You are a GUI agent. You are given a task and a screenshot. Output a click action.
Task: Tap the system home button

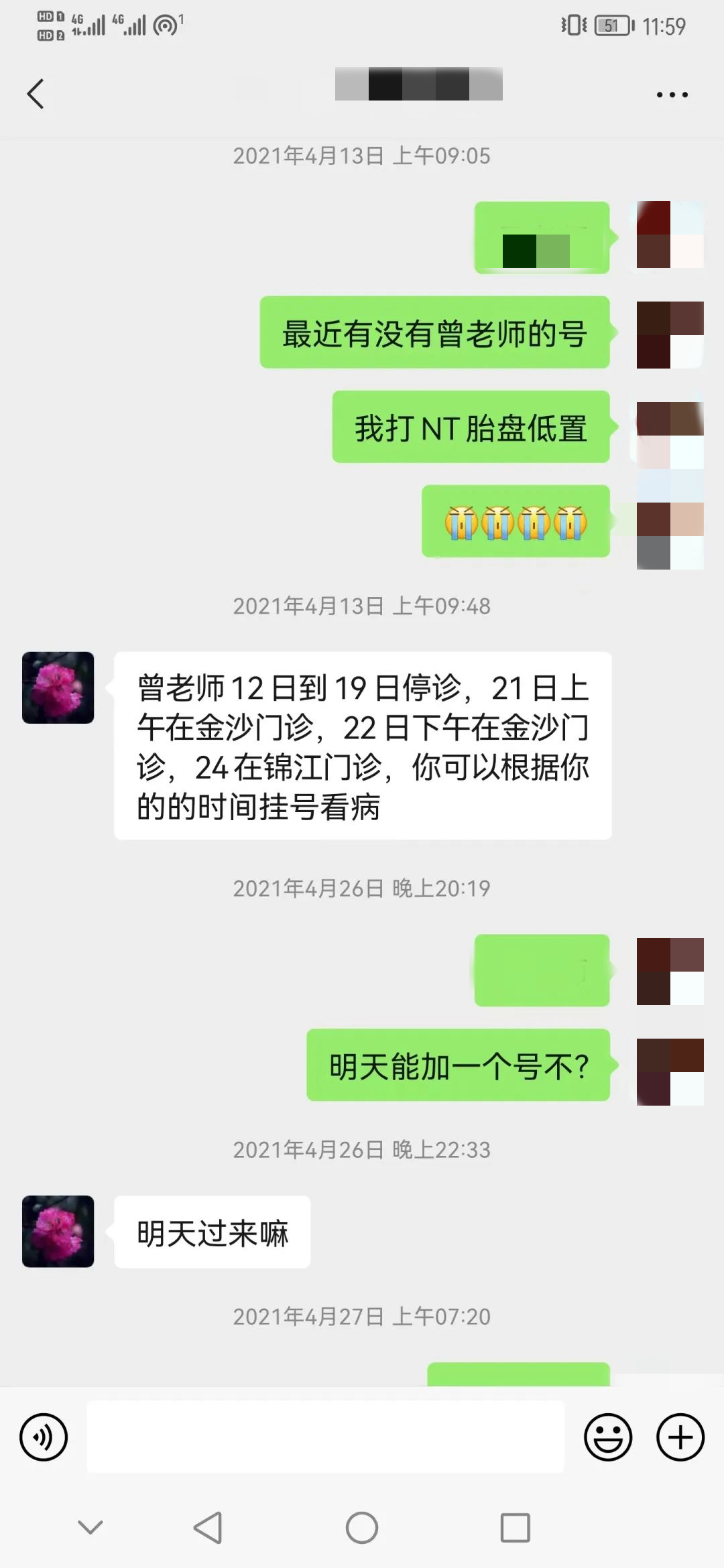tap(362, 1528)
